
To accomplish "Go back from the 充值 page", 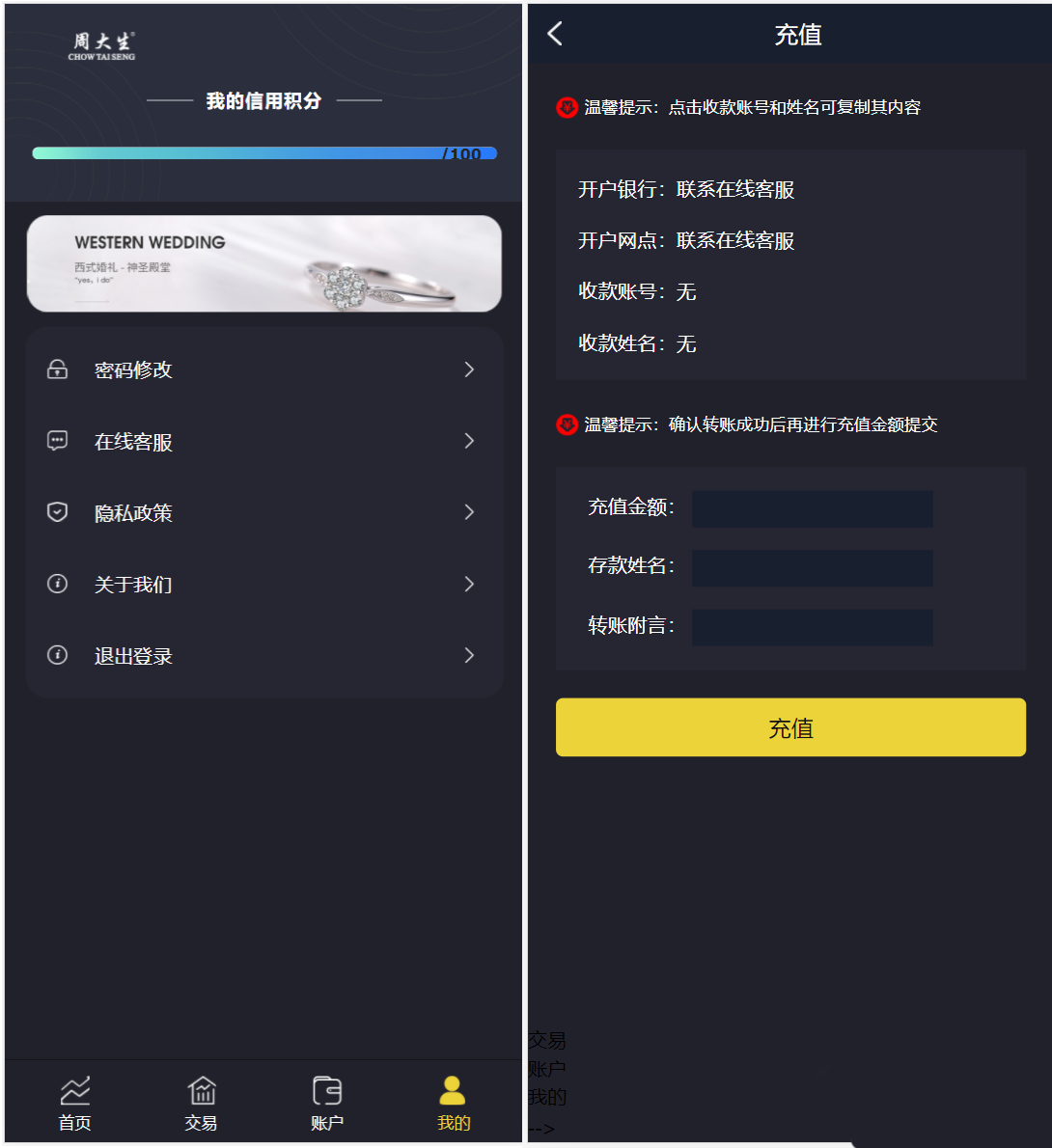I will (x=555, y=35).
